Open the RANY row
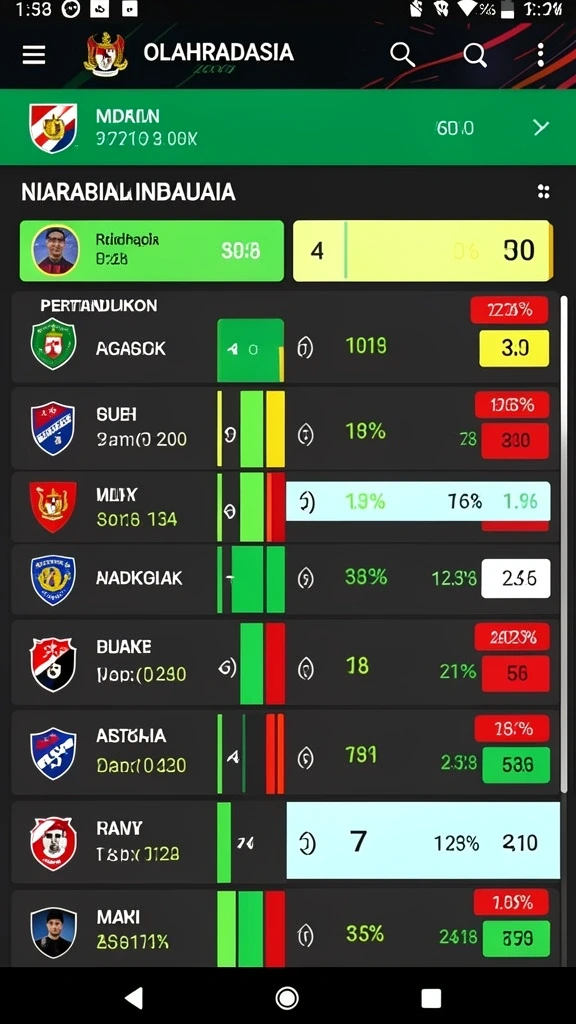The image size is (576, 1024). [x=285, y=842]
